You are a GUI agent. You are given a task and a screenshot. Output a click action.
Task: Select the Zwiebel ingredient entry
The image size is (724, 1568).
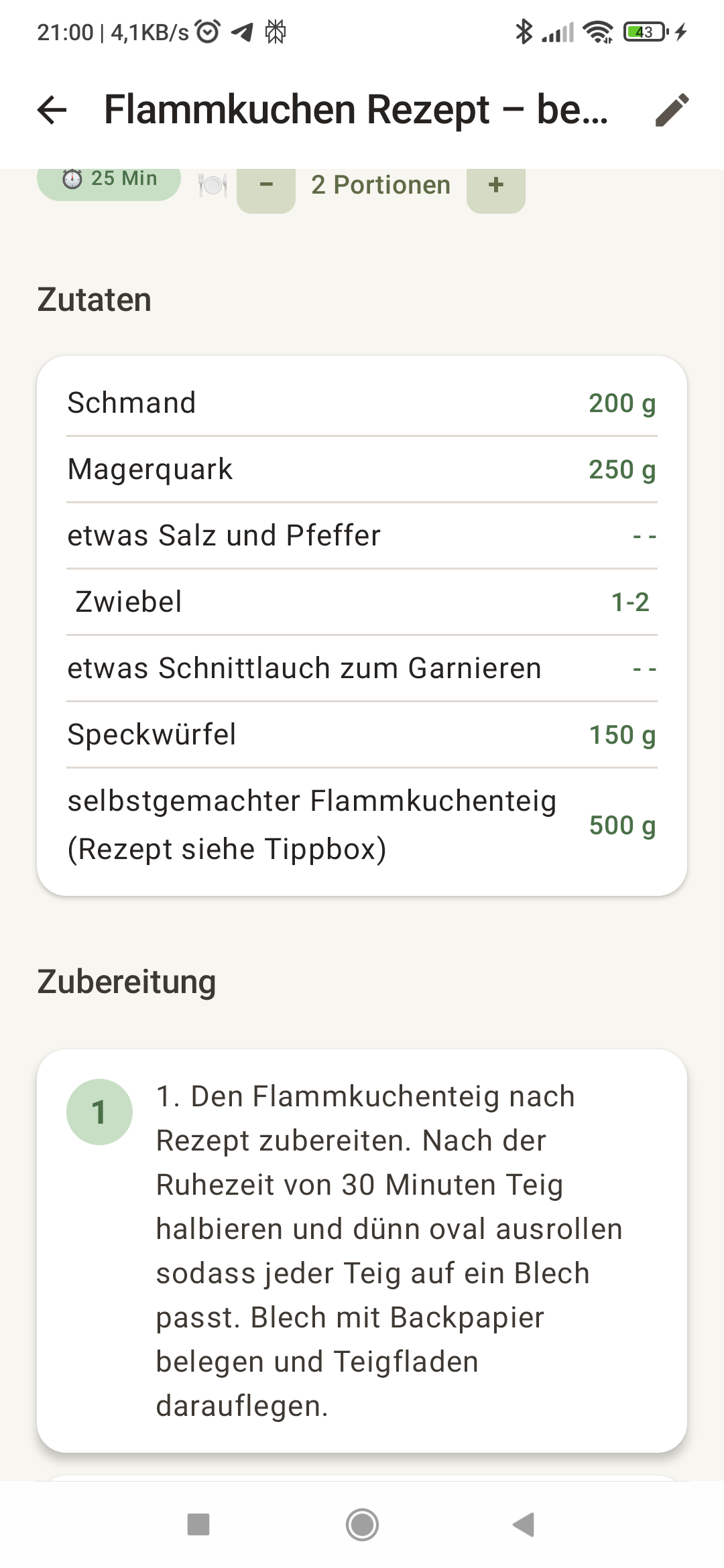point(362,601)
